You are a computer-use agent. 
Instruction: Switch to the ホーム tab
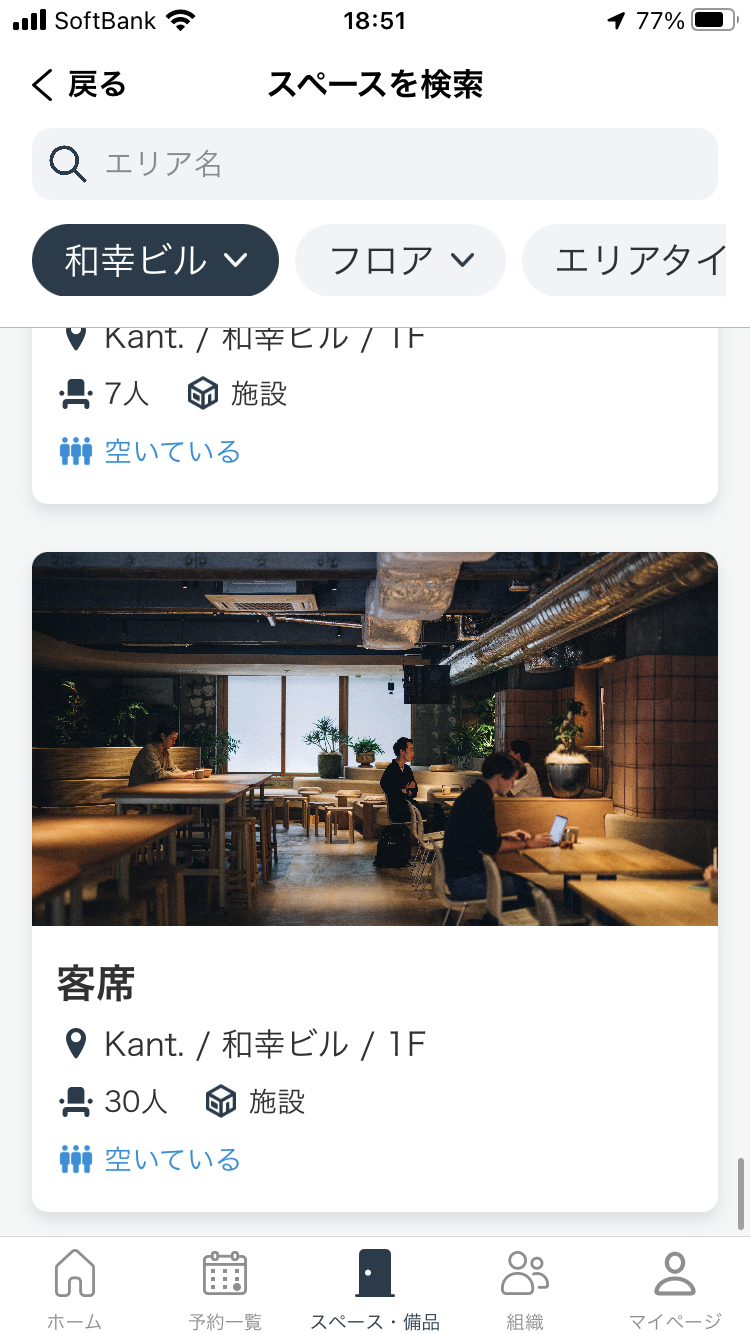click(75, 1288)
